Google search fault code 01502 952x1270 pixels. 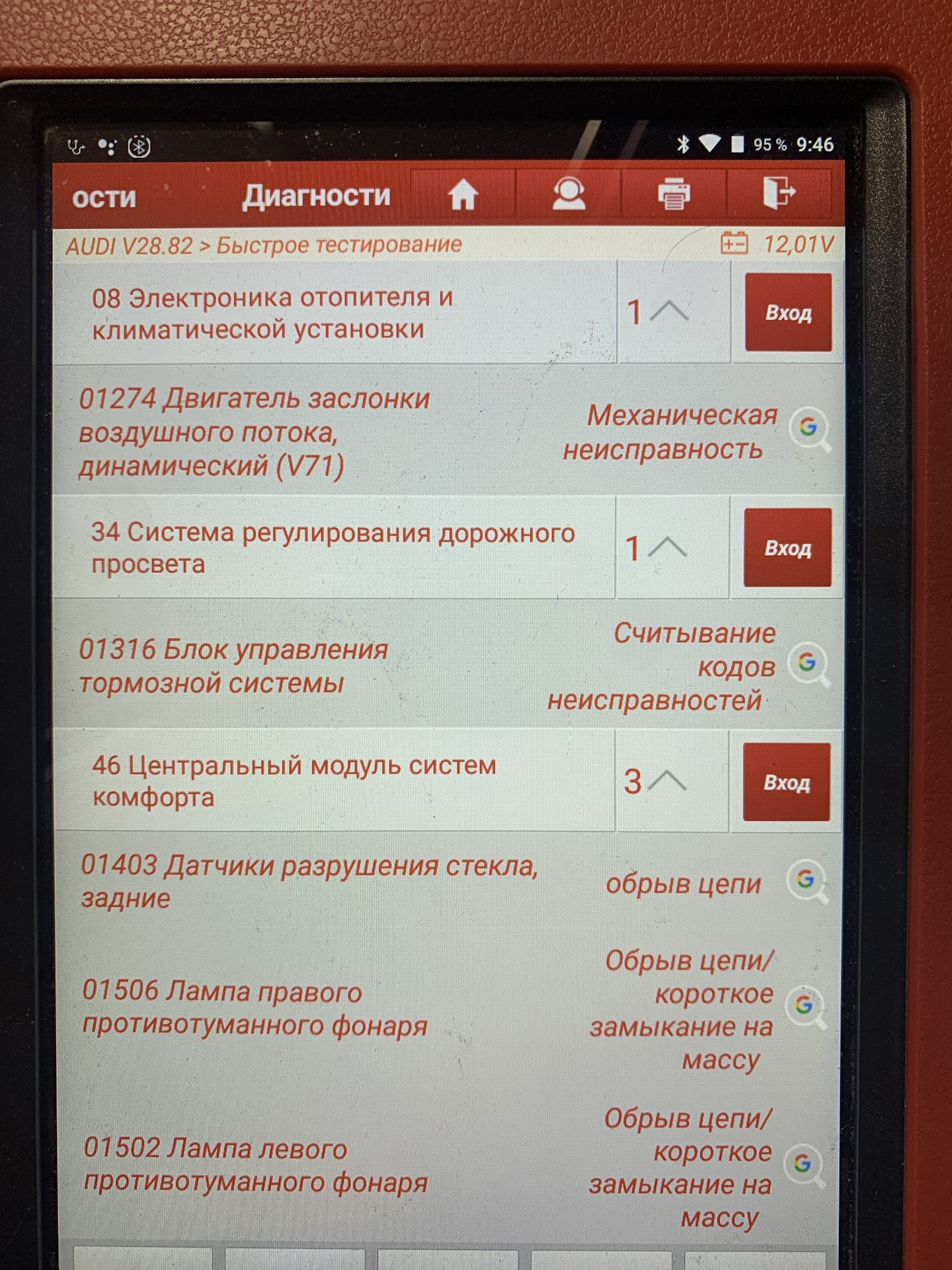[804, 1165]
